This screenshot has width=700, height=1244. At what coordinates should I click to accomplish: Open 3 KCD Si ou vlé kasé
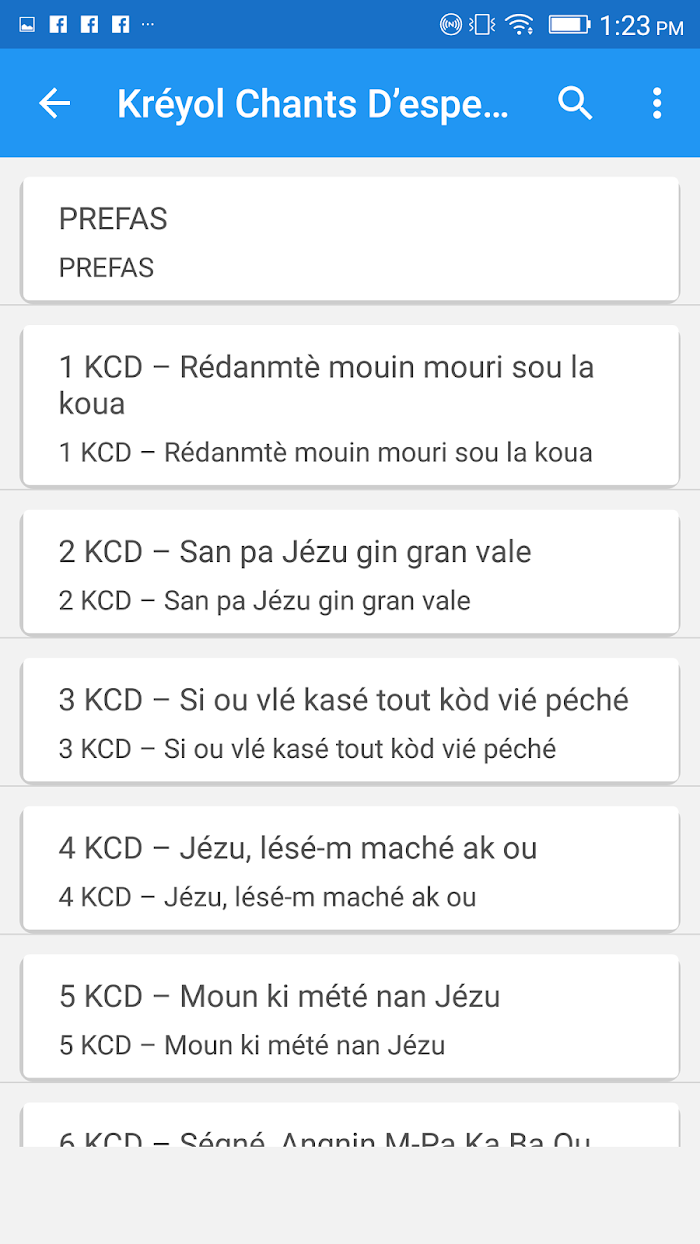click(350, 720)
